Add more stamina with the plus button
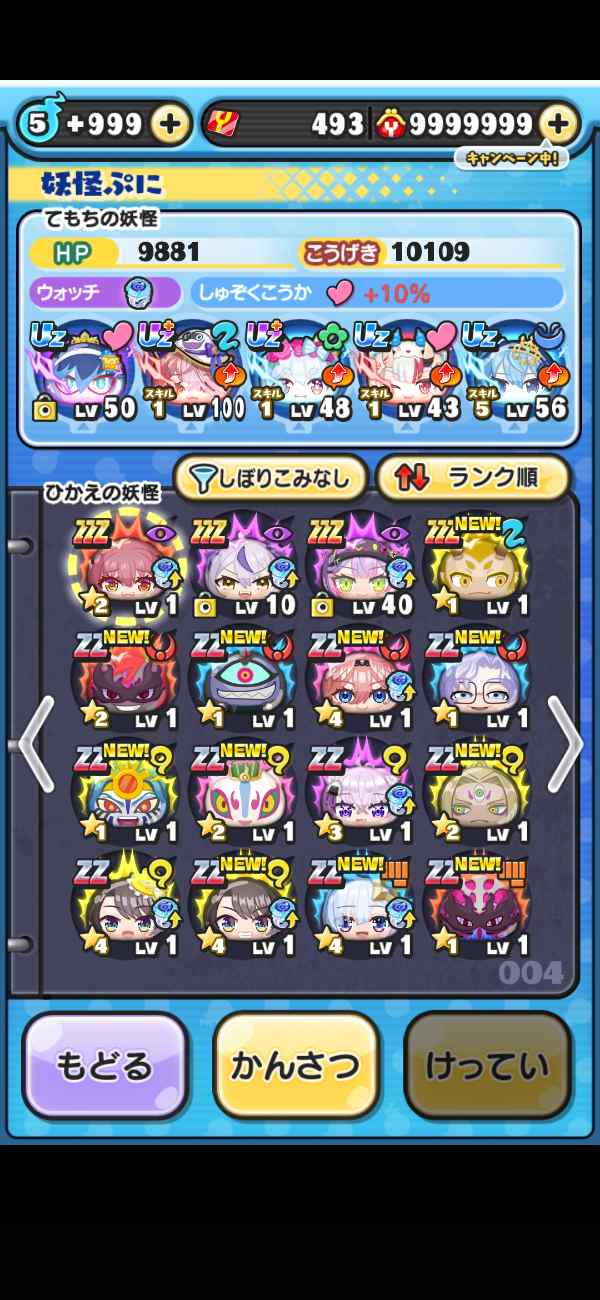This screenshot has height=1300, width=600. [171, 124]
